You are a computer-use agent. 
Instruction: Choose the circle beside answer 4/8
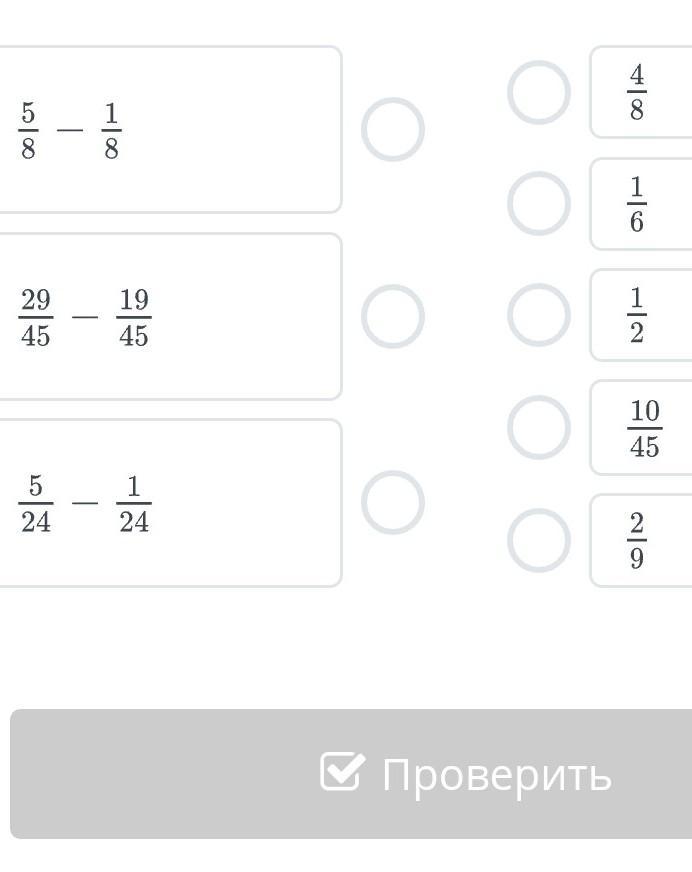pyautogui.click(x=538, y=92)
